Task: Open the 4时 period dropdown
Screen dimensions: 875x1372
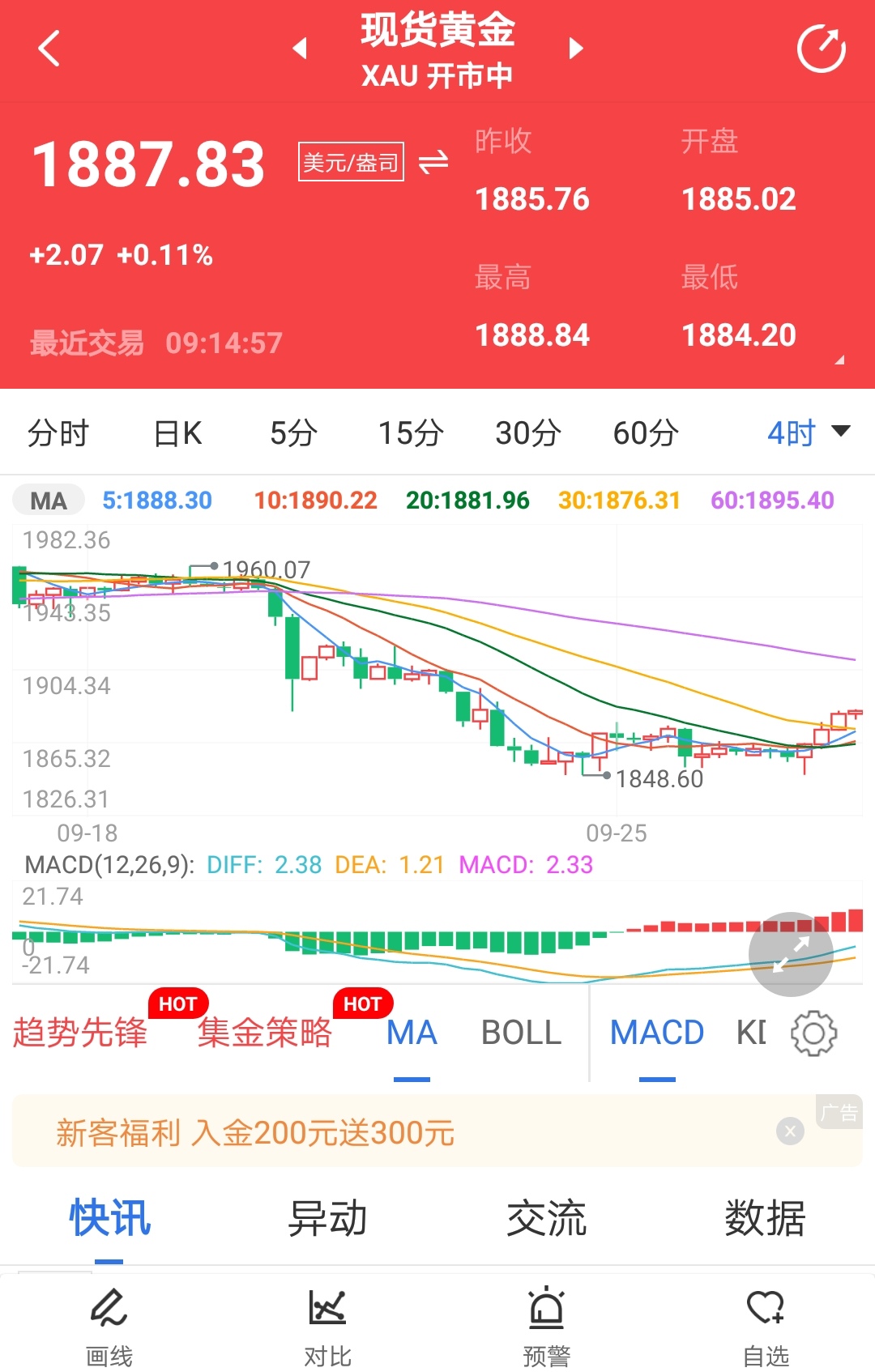Action: pos(808,433)
